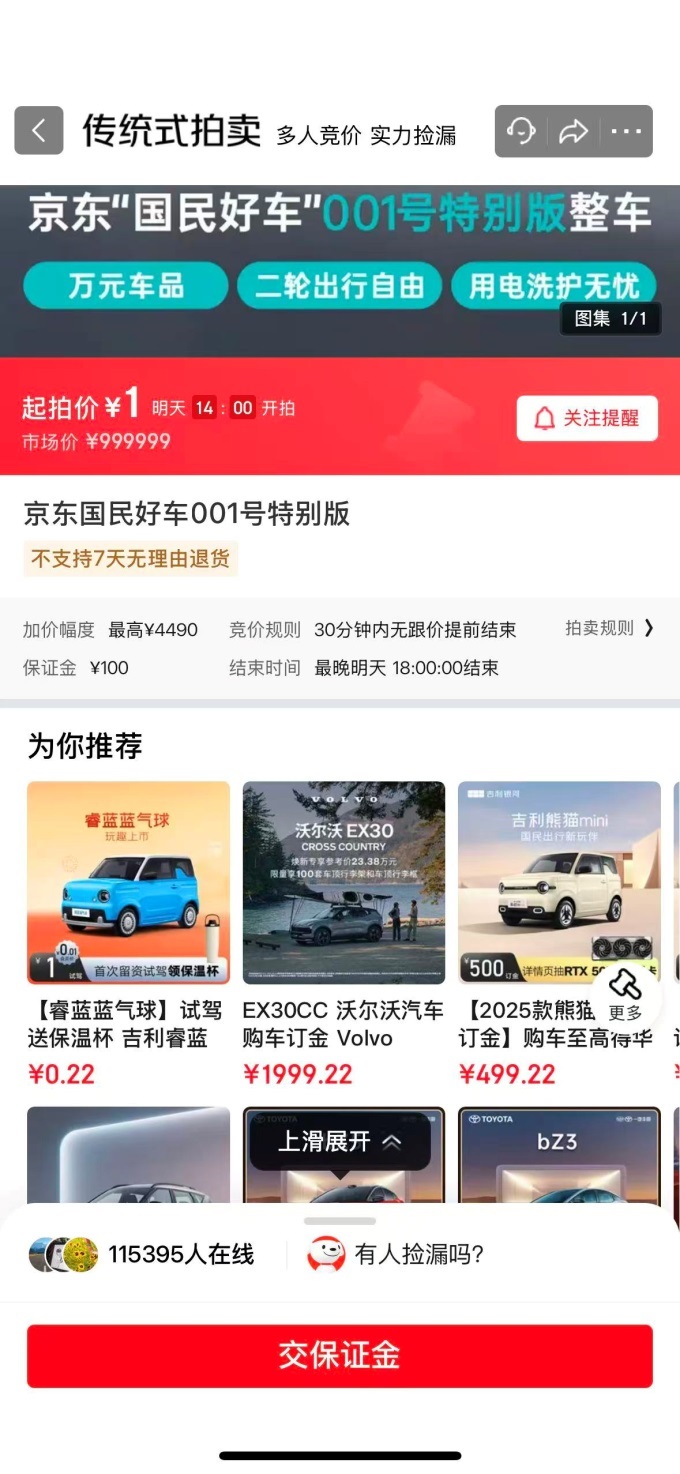The width and height of the screenshot is (680, 1474).
Task: Tap the 更多 auction hammer button
Action: (625, 992)
